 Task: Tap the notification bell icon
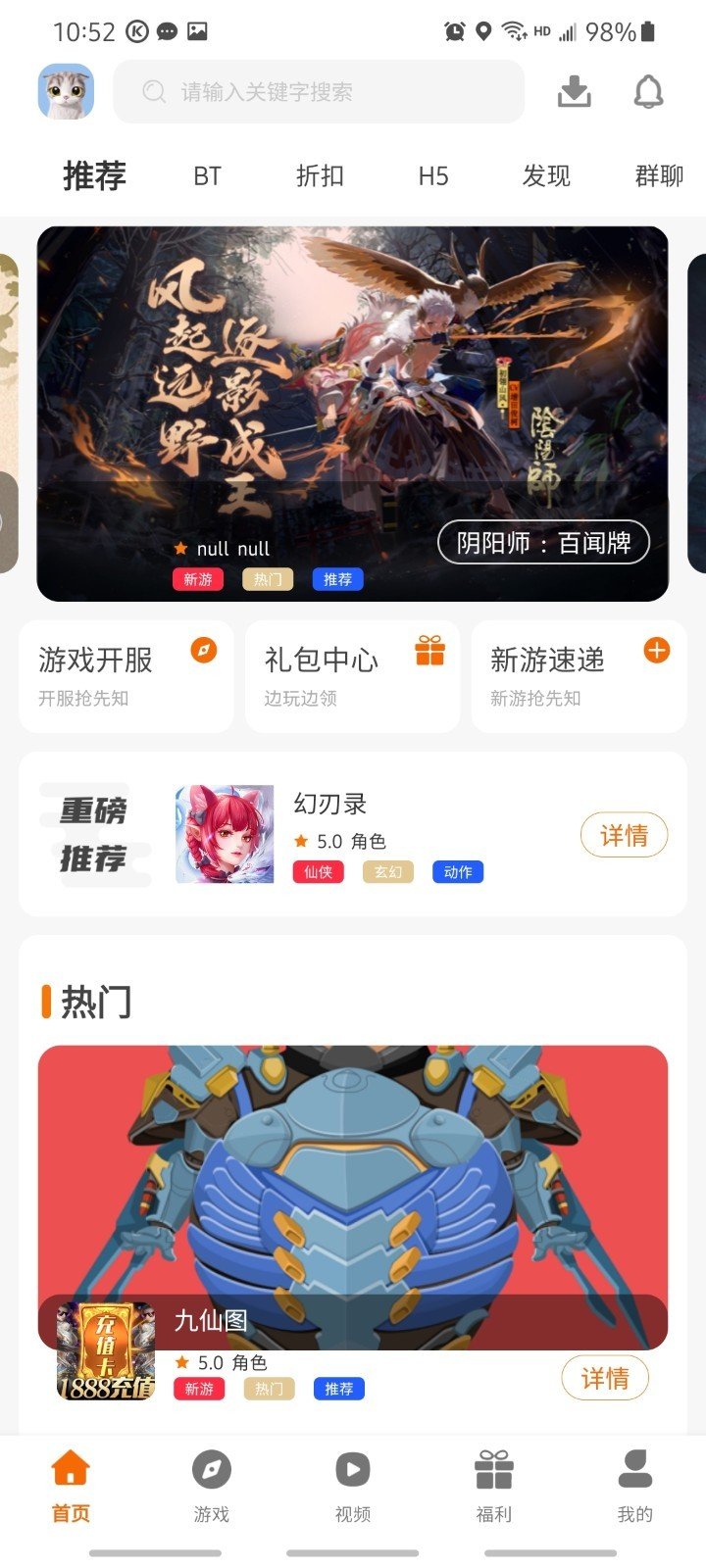point(650,91)
